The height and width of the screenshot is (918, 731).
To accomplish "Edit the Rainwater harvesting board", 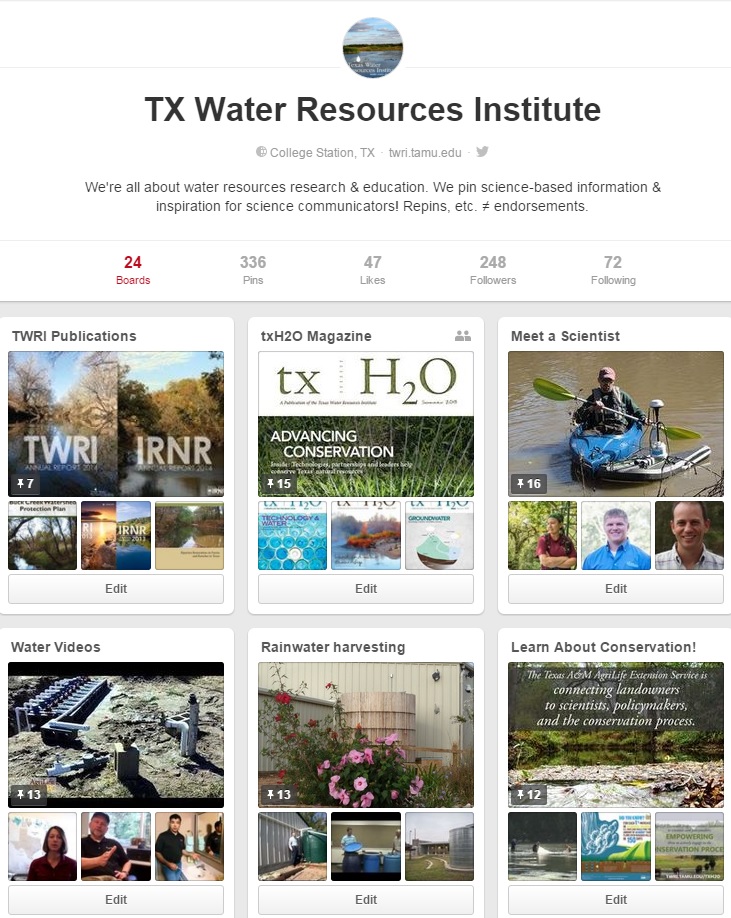I will 366,900.
